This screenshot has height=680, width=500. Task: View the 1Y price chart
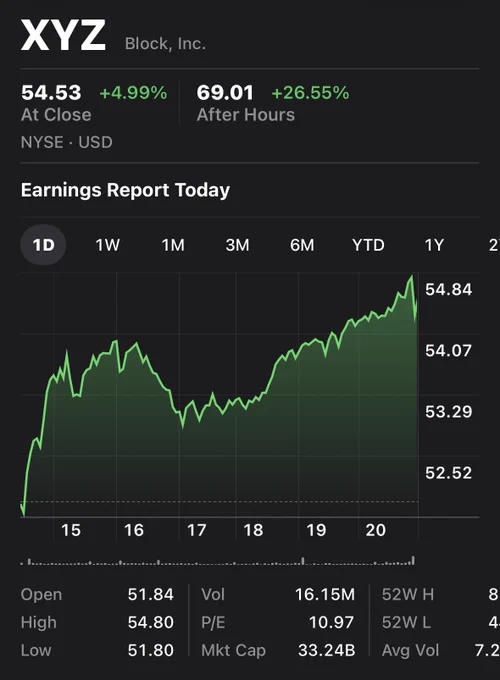coord(434,245)
